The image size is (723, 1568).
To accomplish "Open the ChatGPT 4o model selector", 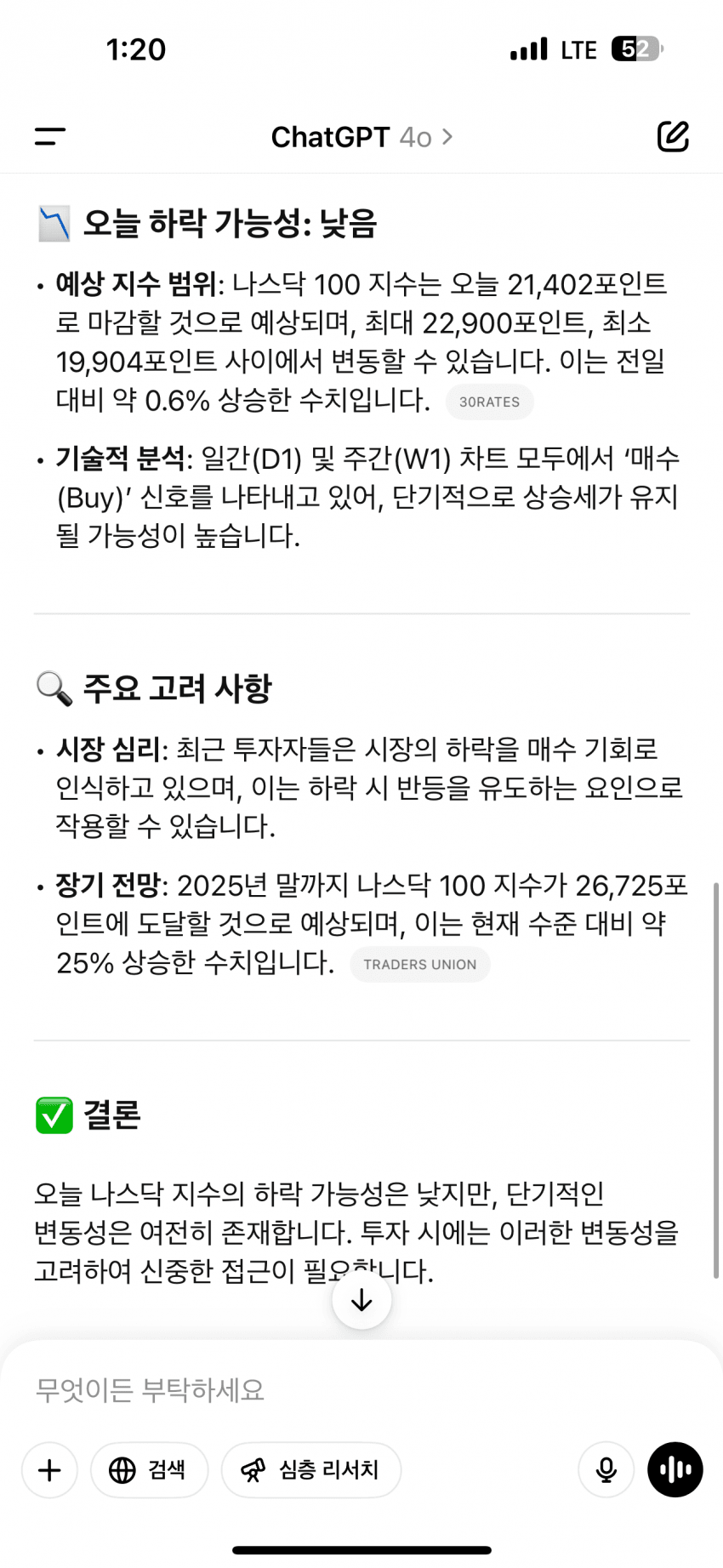I will pos(361,137).
